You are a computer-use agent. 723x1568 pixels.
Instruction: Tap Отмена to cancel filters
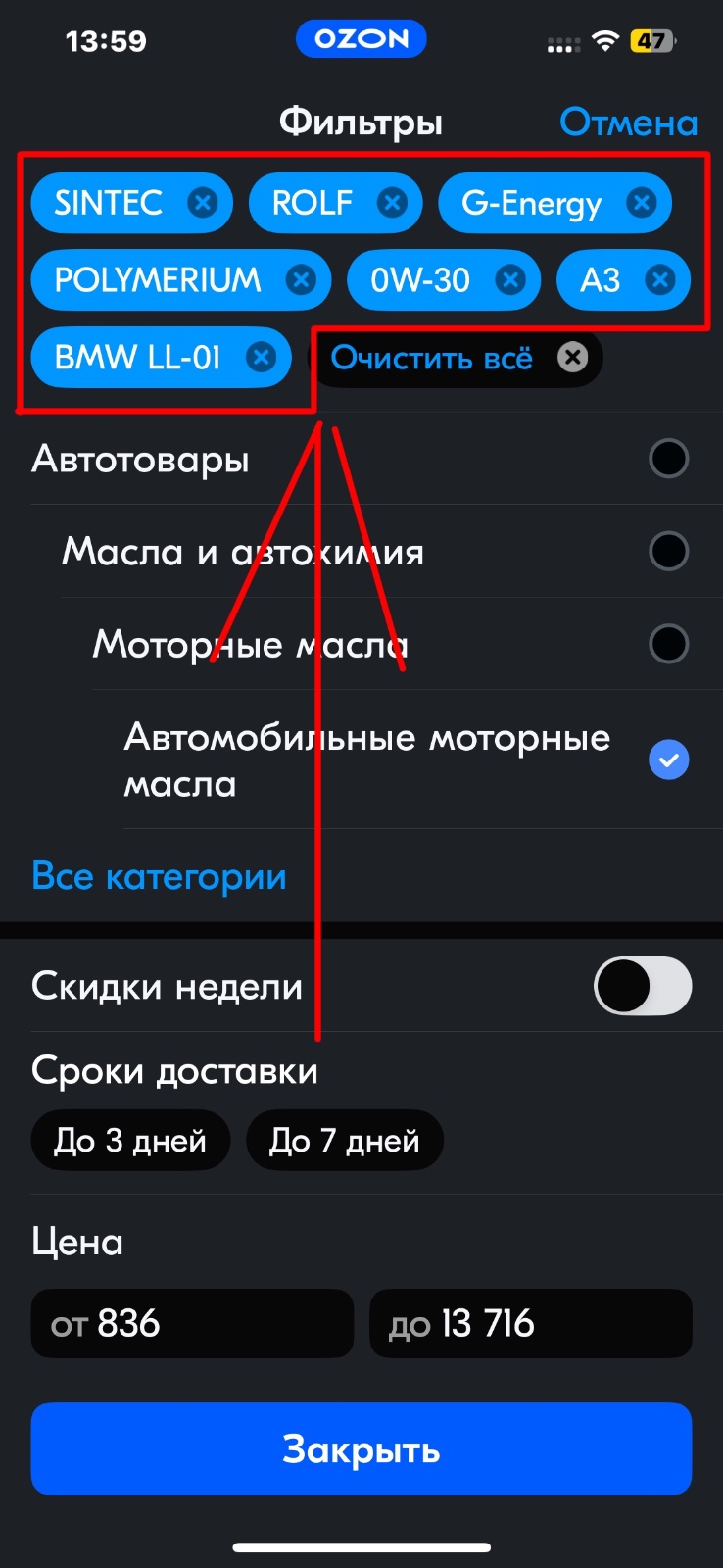628,122
